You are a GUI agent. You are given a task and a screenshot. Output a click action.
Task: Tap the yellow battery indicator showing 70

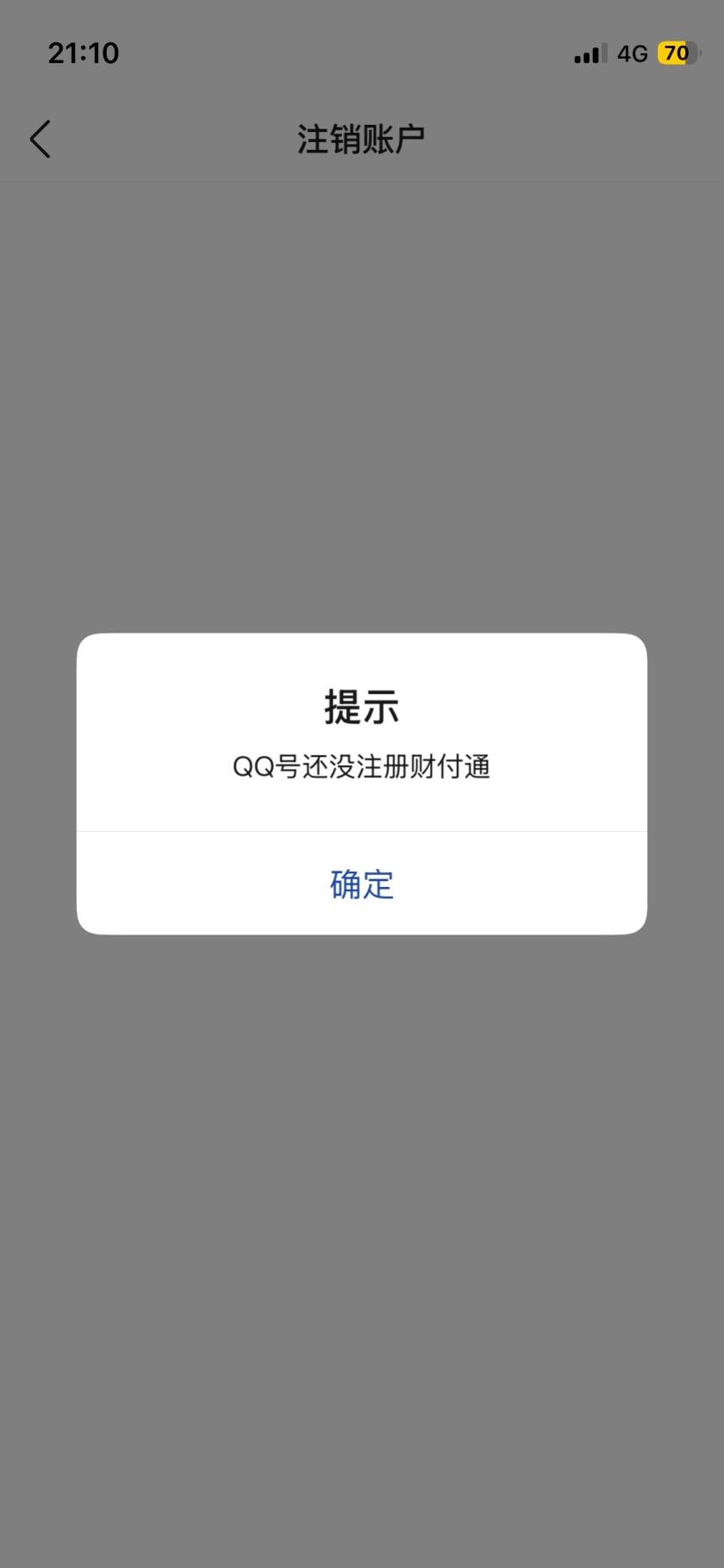pos(678,53)
